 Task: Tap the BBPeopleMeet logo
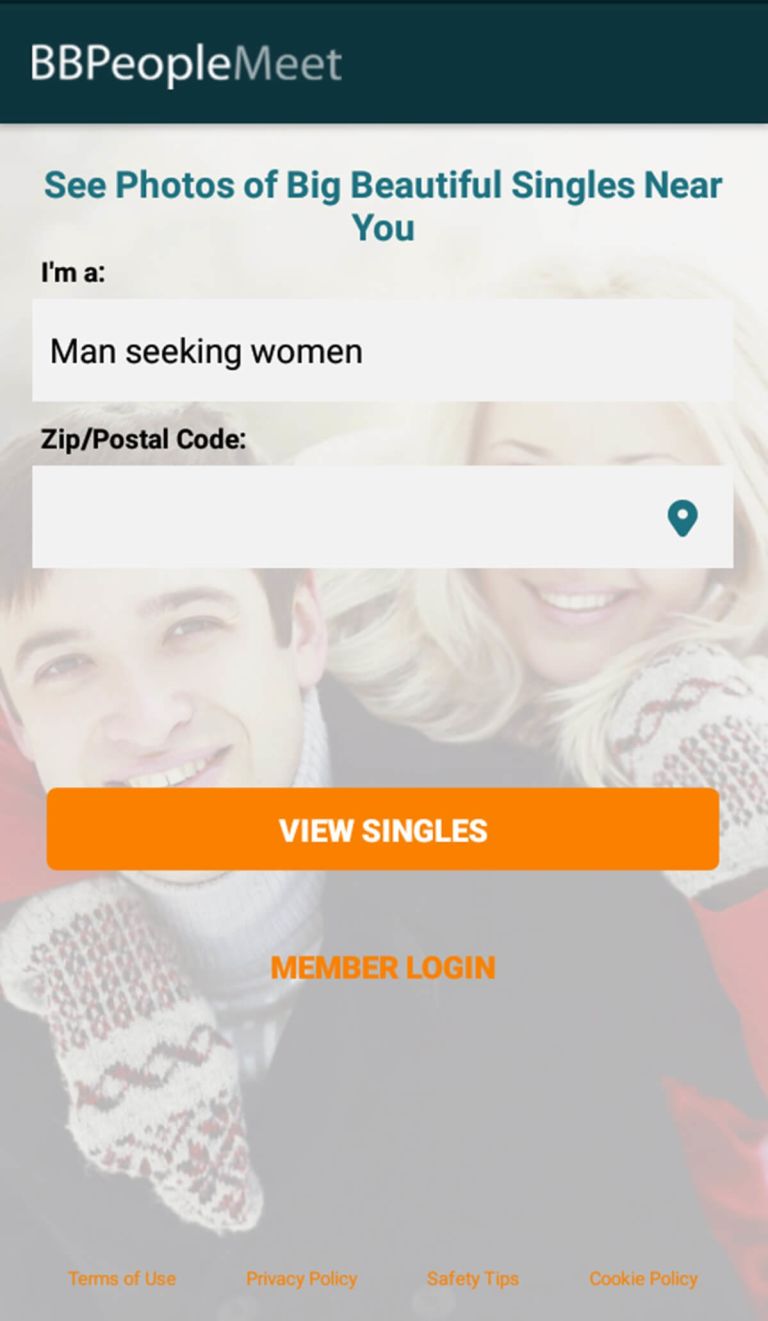(x=185, y=62)
